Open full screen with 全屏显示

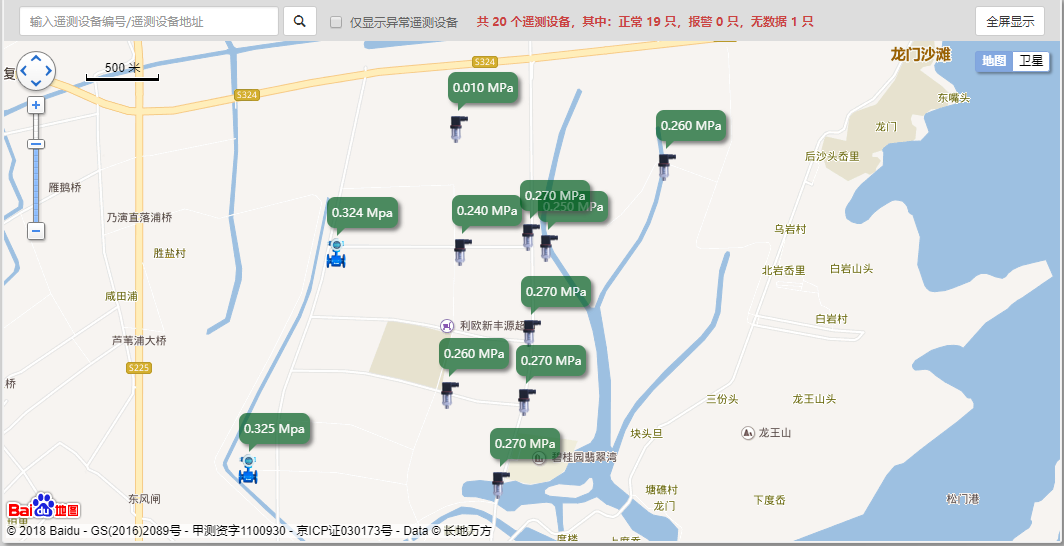pos(1009,21)
